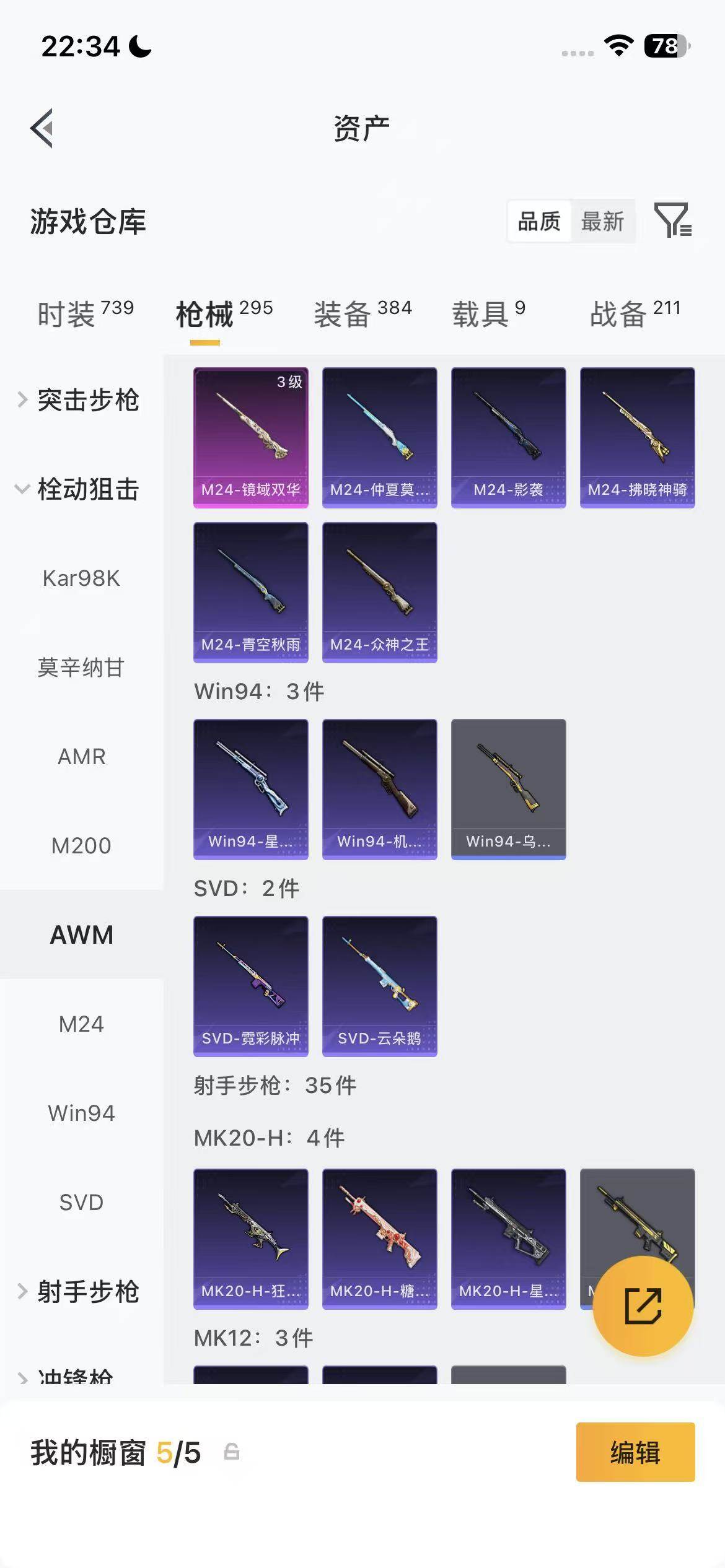Select AWM in the weapon sidebar
Screen dimensions: 725x1568
[81, 934]
